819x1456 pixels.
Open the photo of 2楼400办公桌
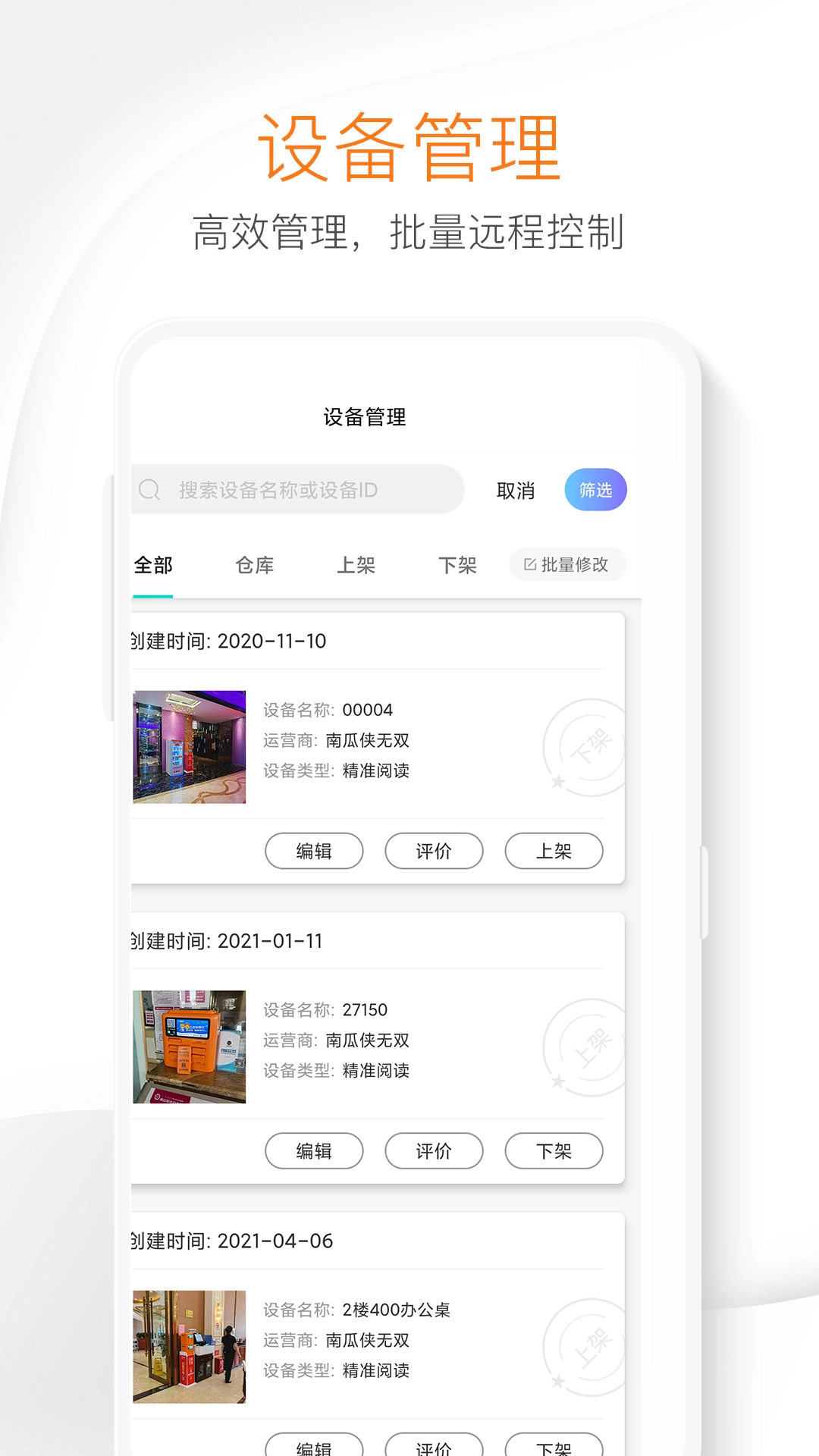click(x=188, y=1348)
